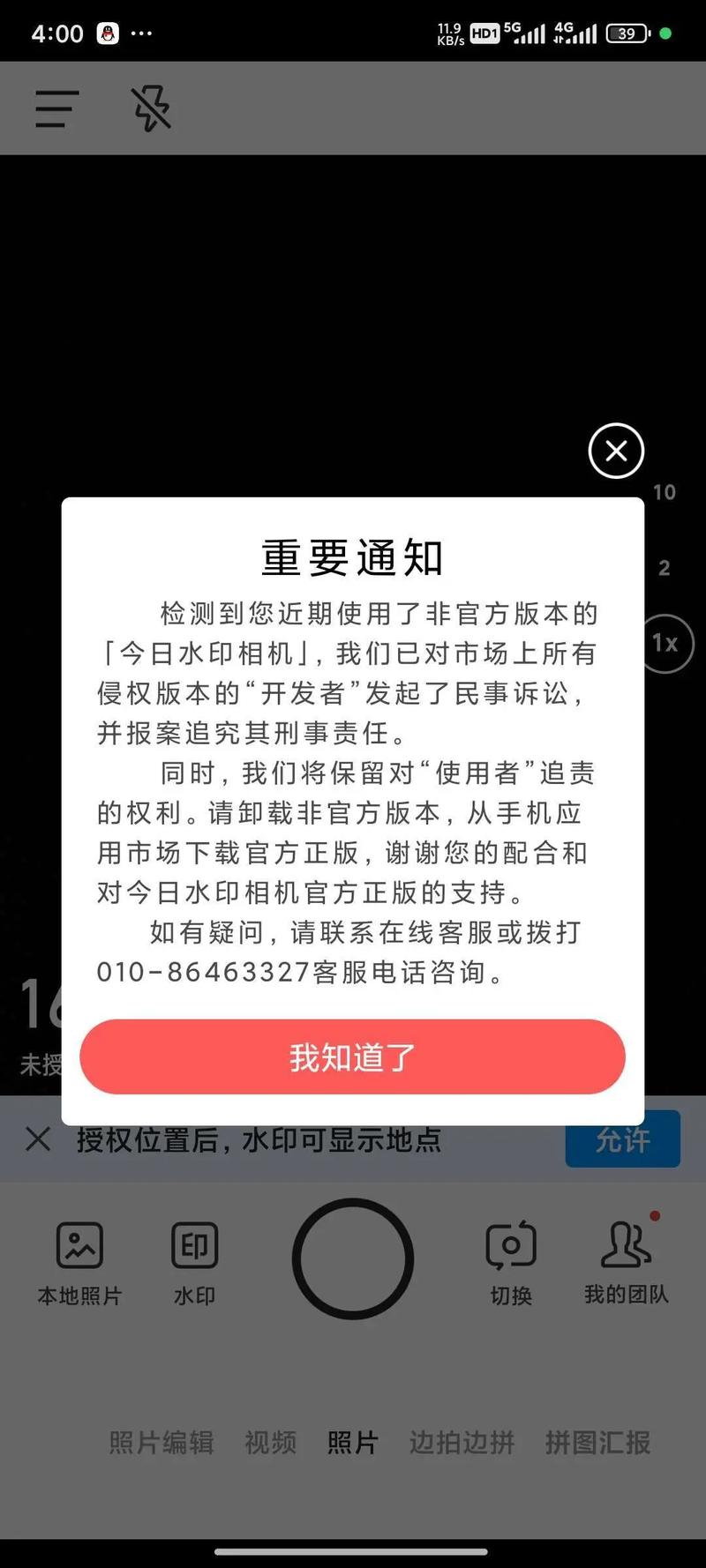This screenshot has width=706, height=1568.
Task: Tap the flash toggle icon in the top bar
Action: [x=150, y=108]
